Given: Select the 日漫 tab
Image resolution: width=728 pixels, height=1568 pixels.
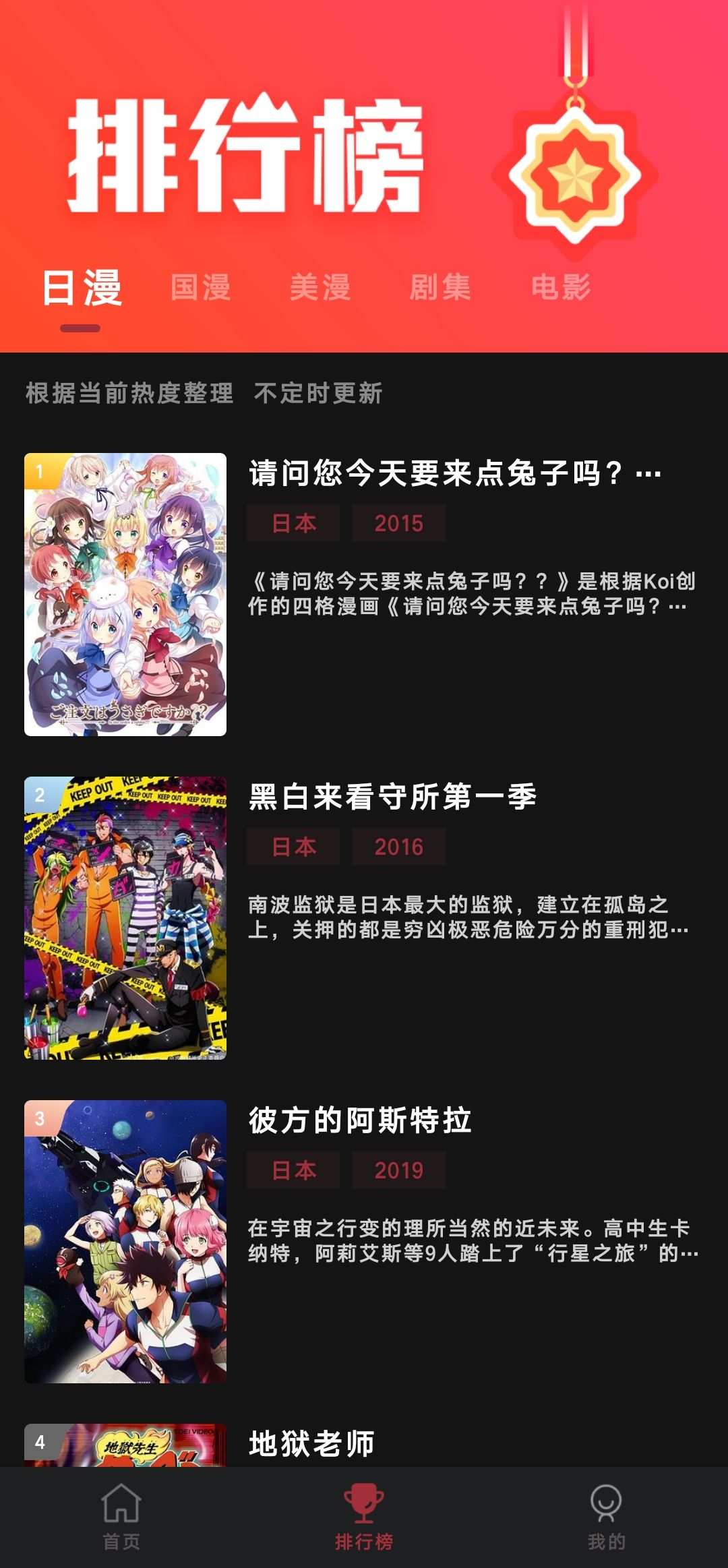Looking at the screenshot, I should (x=81, y=287).
